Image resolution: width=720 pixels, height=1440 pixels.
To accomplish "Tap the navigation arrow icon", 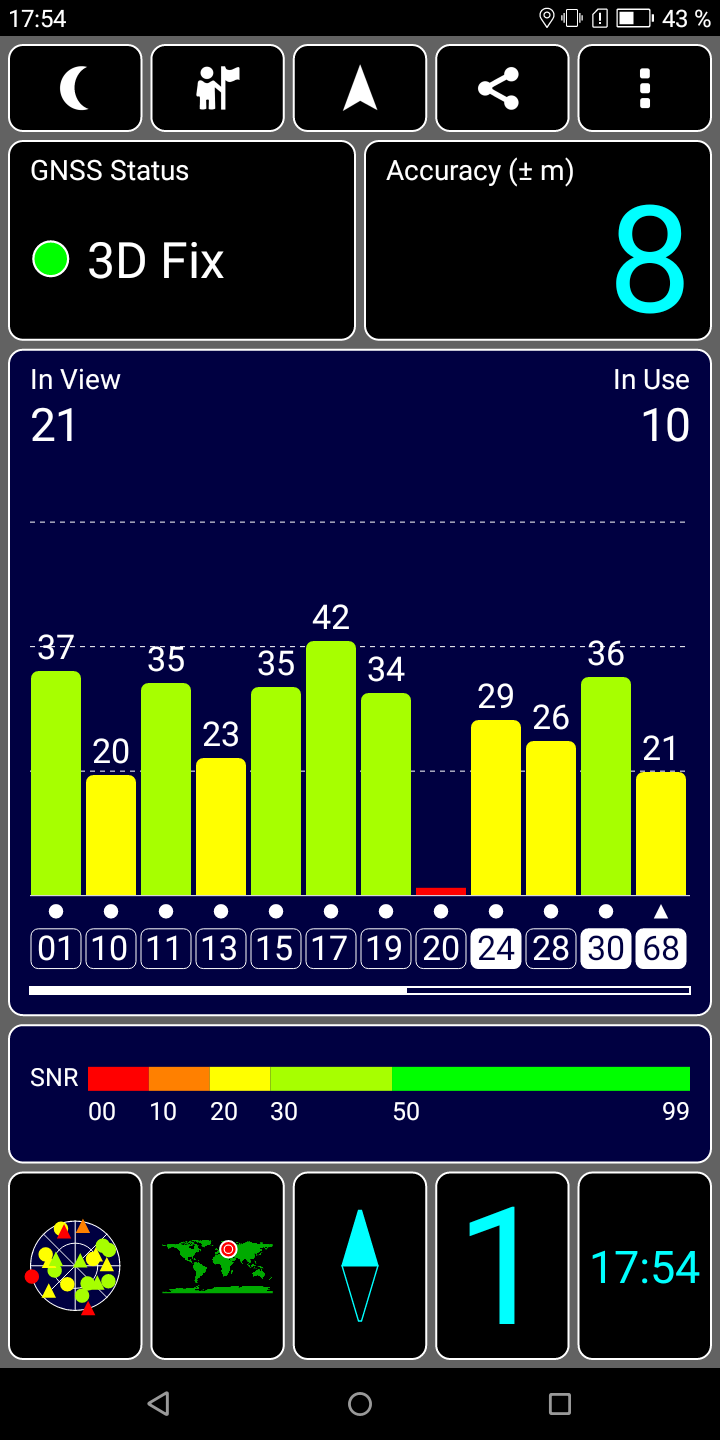I will pyautogui.click(x=360, y=88).
